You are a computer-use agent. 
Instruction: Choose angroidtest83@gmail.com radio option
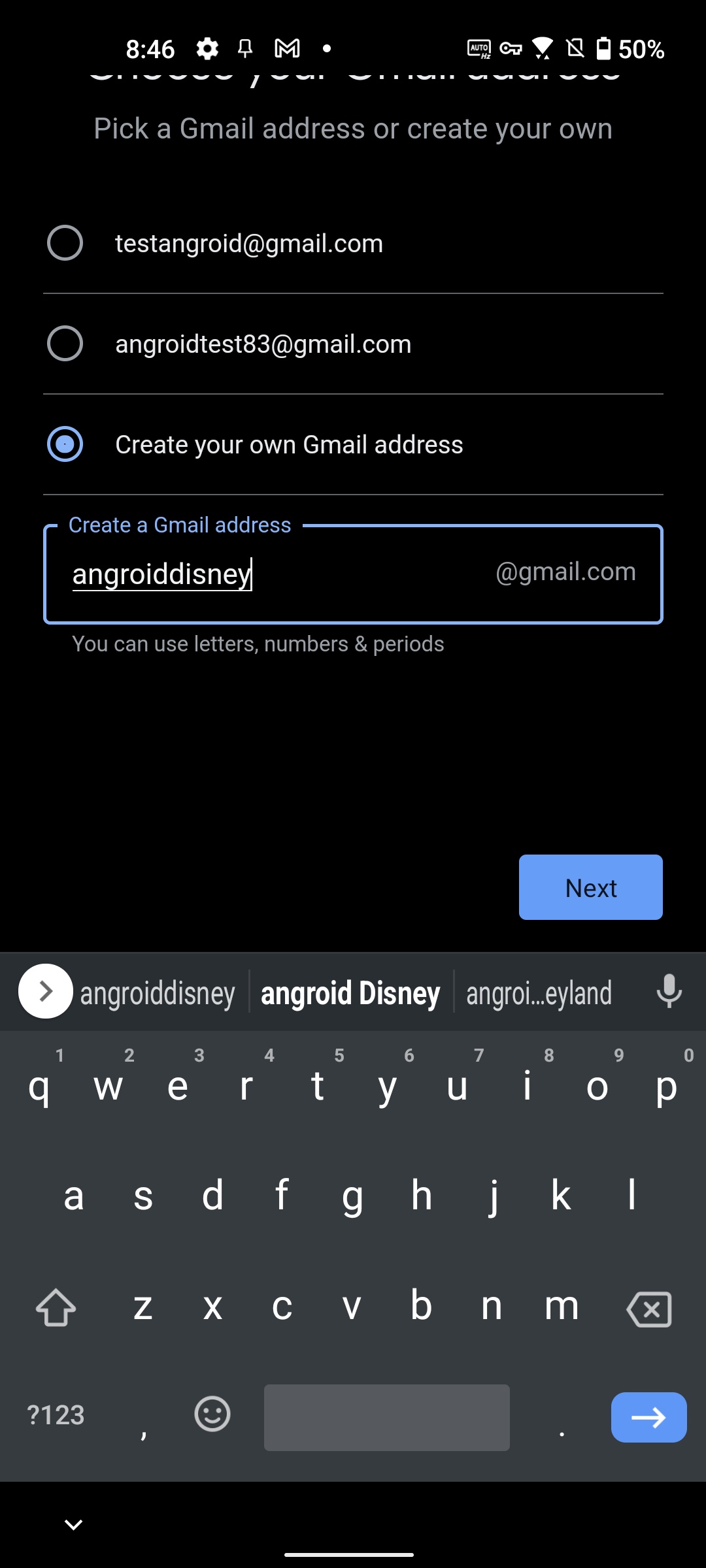tap(65, 344)
